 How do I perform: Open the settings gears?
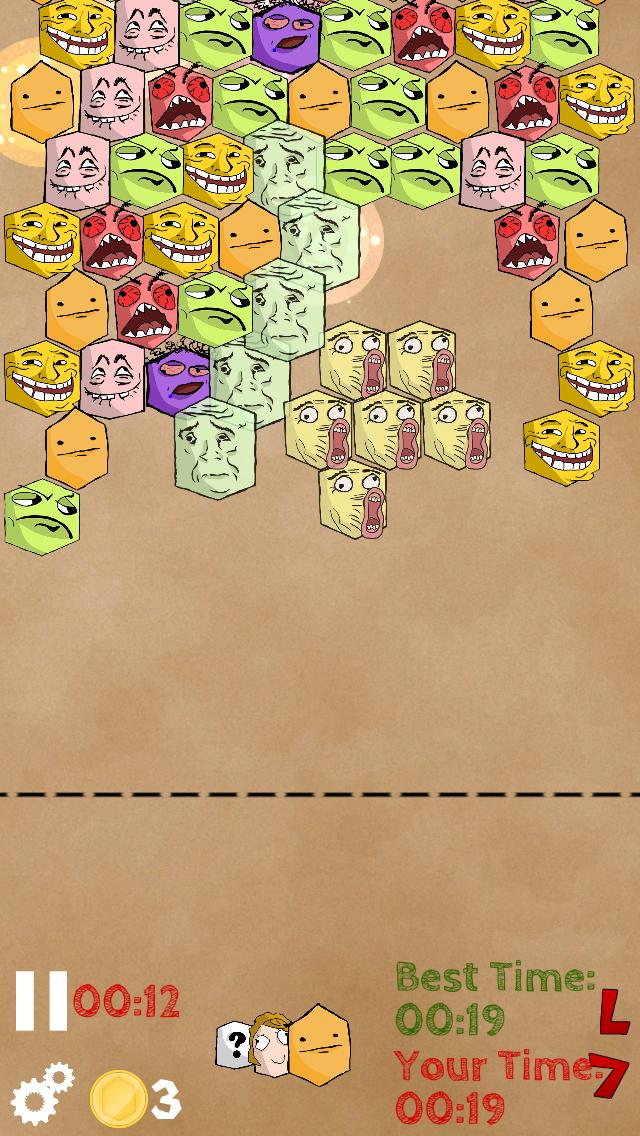click(42, 1094)
